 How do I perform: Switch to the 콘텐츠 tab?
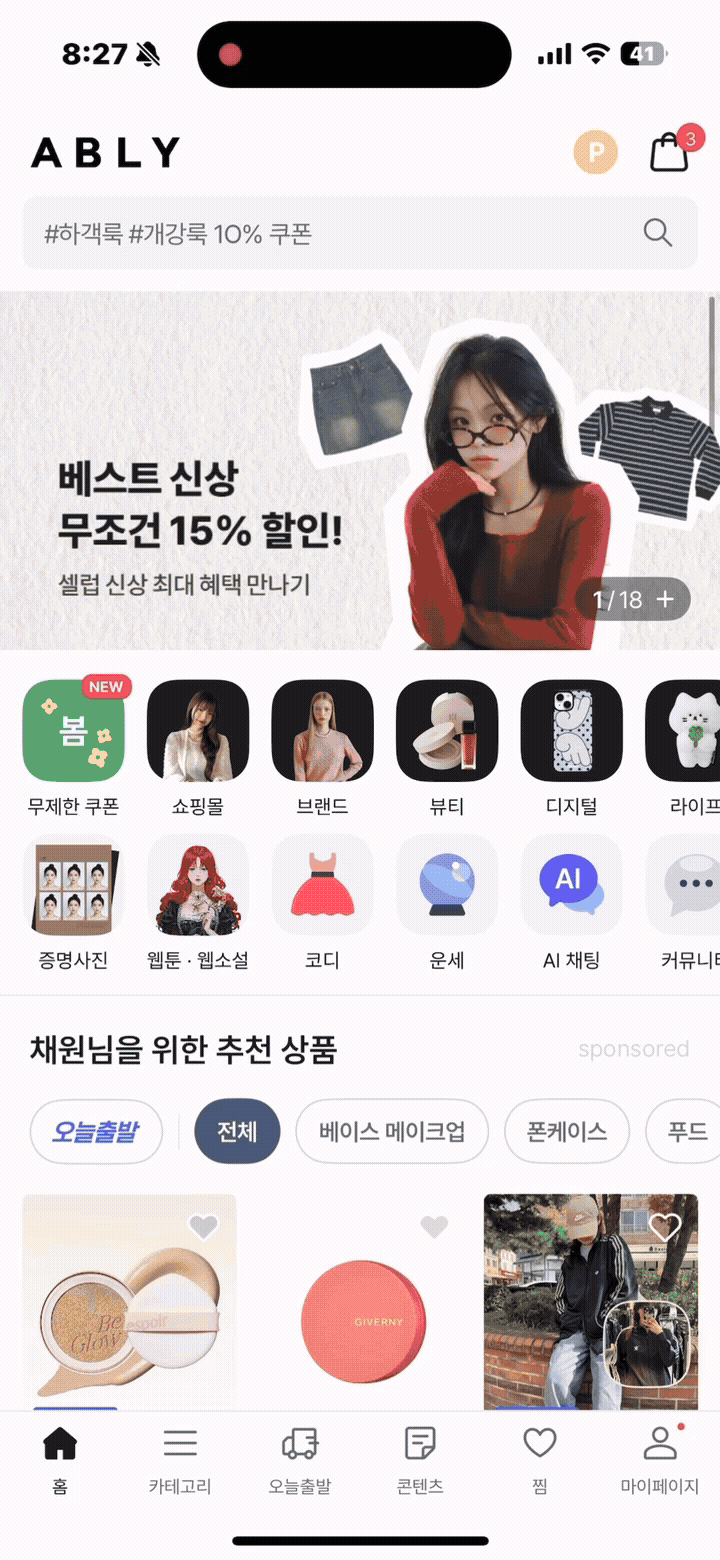tap(420, 1461)
